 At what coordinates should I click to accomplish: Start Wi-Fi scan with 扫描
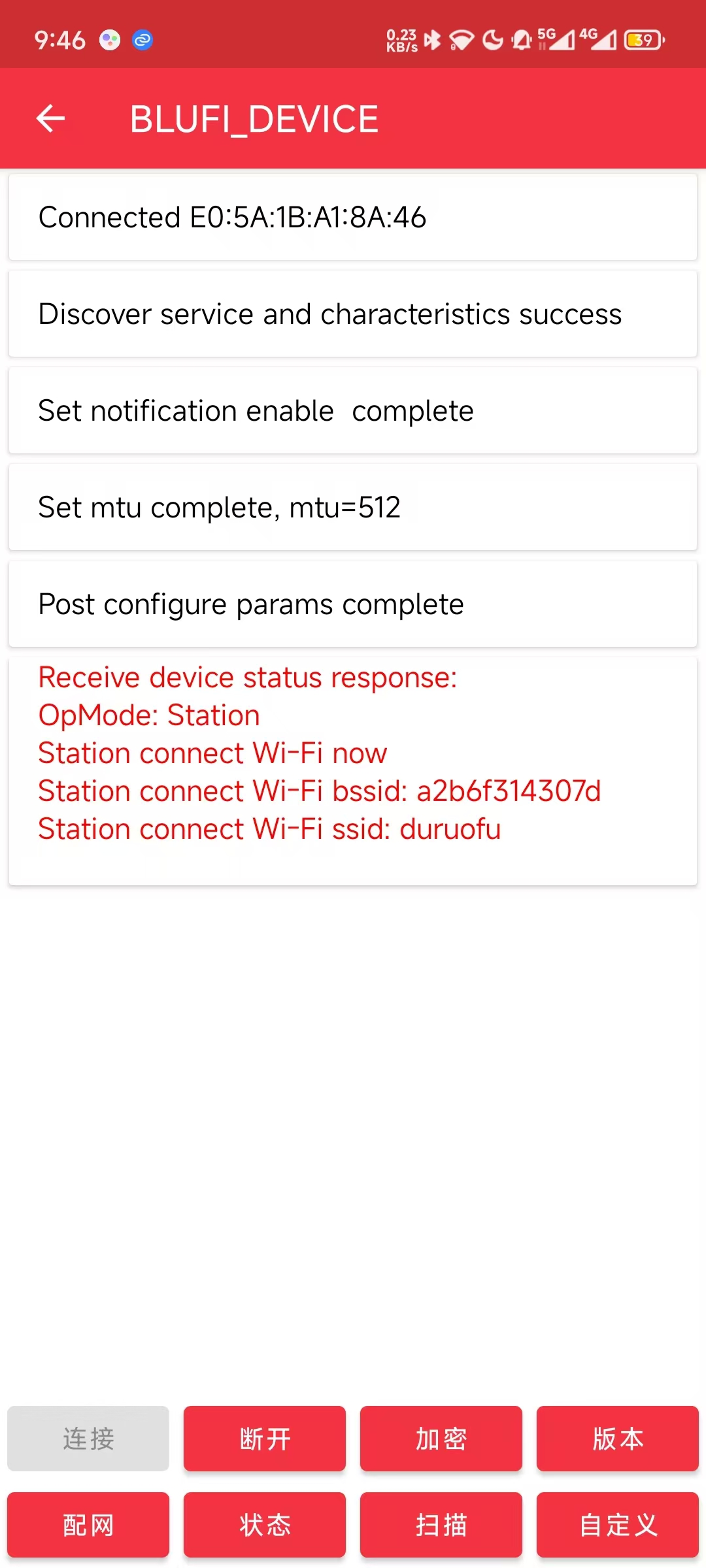pyautogui.click(x=441, y=1525)
